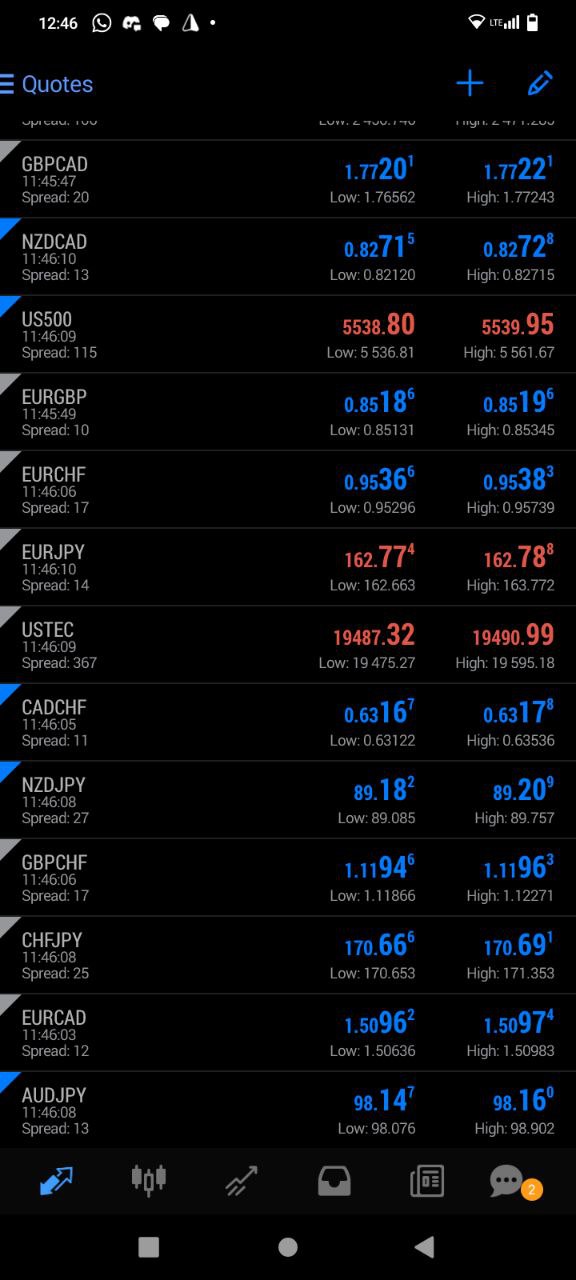
Task: Open the chat messages tab
Action: click(x=508, y=1181)
